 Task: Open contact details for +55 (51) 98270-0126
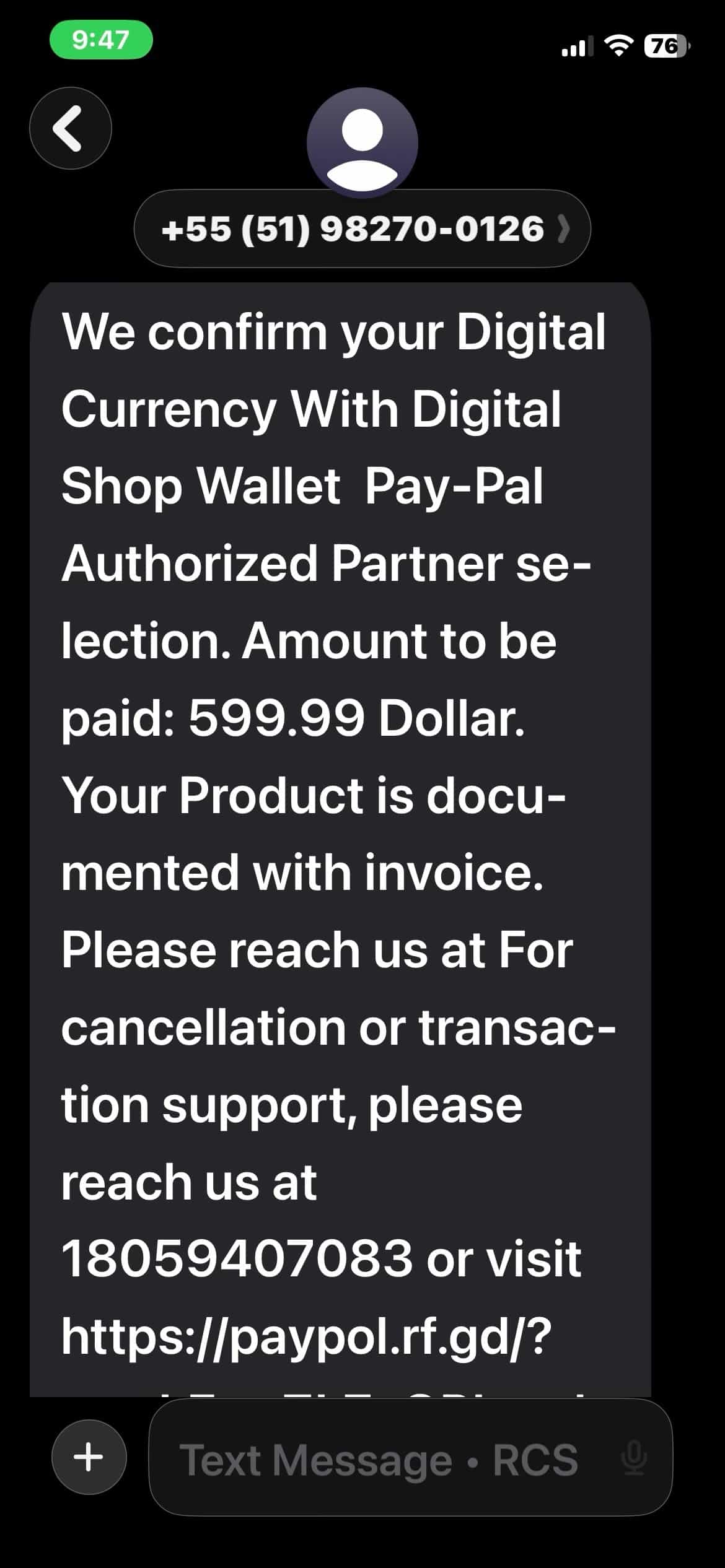click(362, 229)
